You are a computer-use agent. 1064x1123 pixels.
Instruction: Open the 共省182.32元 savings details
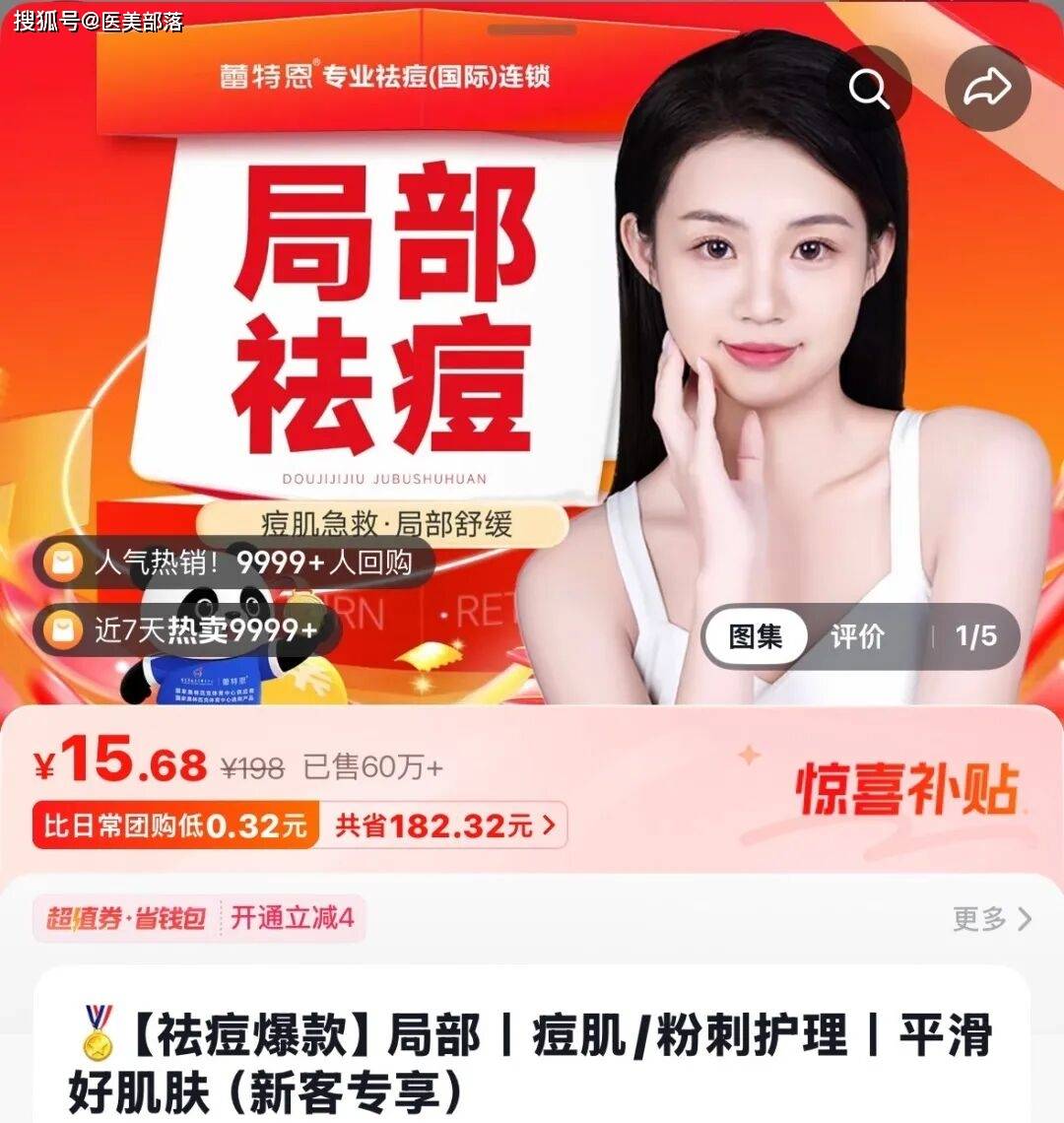(x=448, y=826)
